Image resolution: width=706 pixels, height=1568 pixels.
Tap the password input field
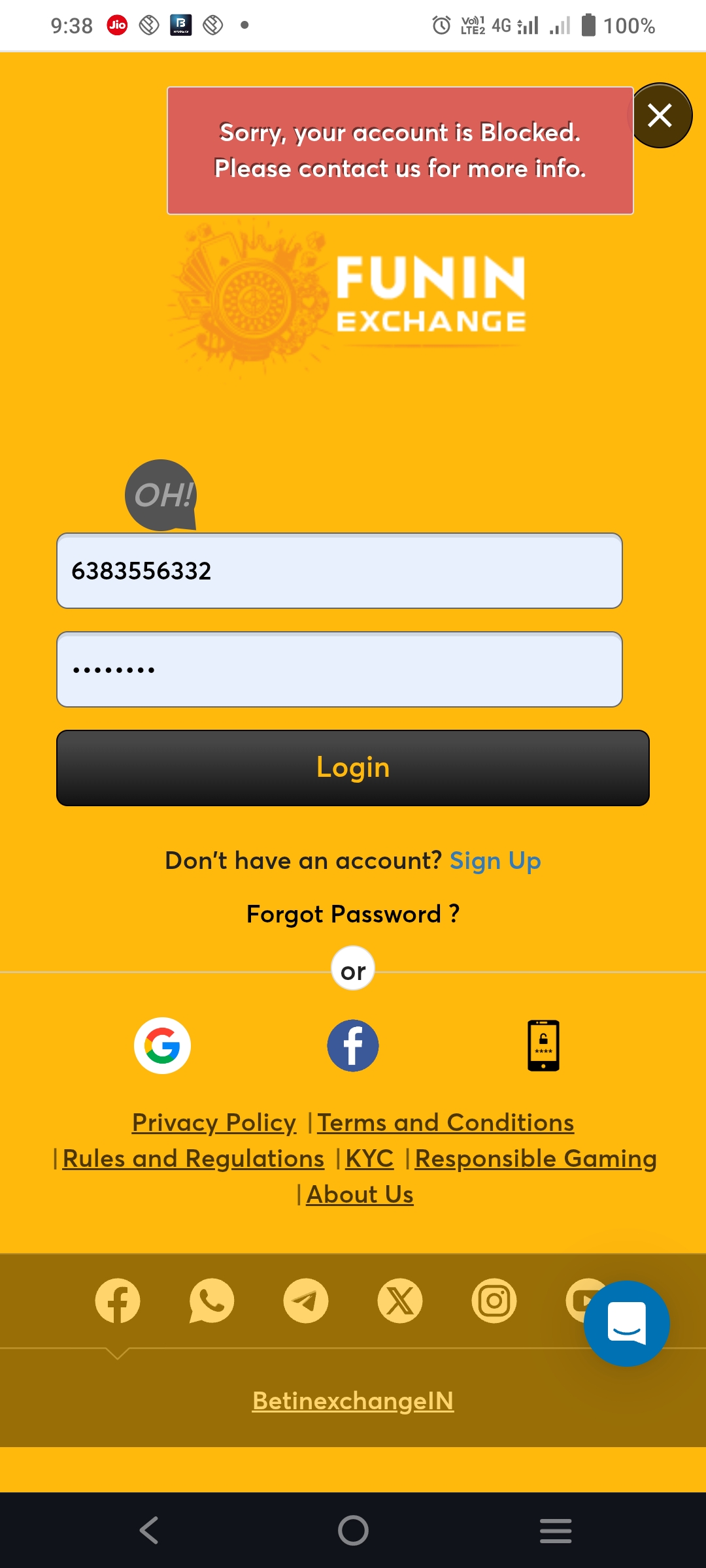tap(339, 670)
